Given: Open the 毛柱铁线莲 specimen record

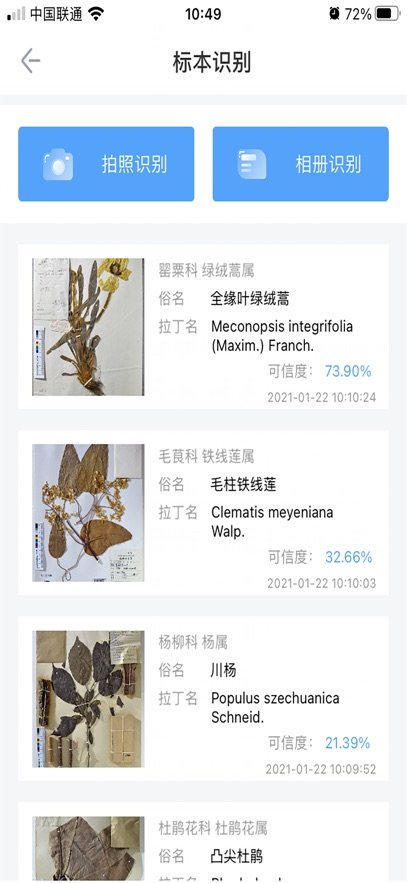Looking at the screenshot, I should coord(203,512).
